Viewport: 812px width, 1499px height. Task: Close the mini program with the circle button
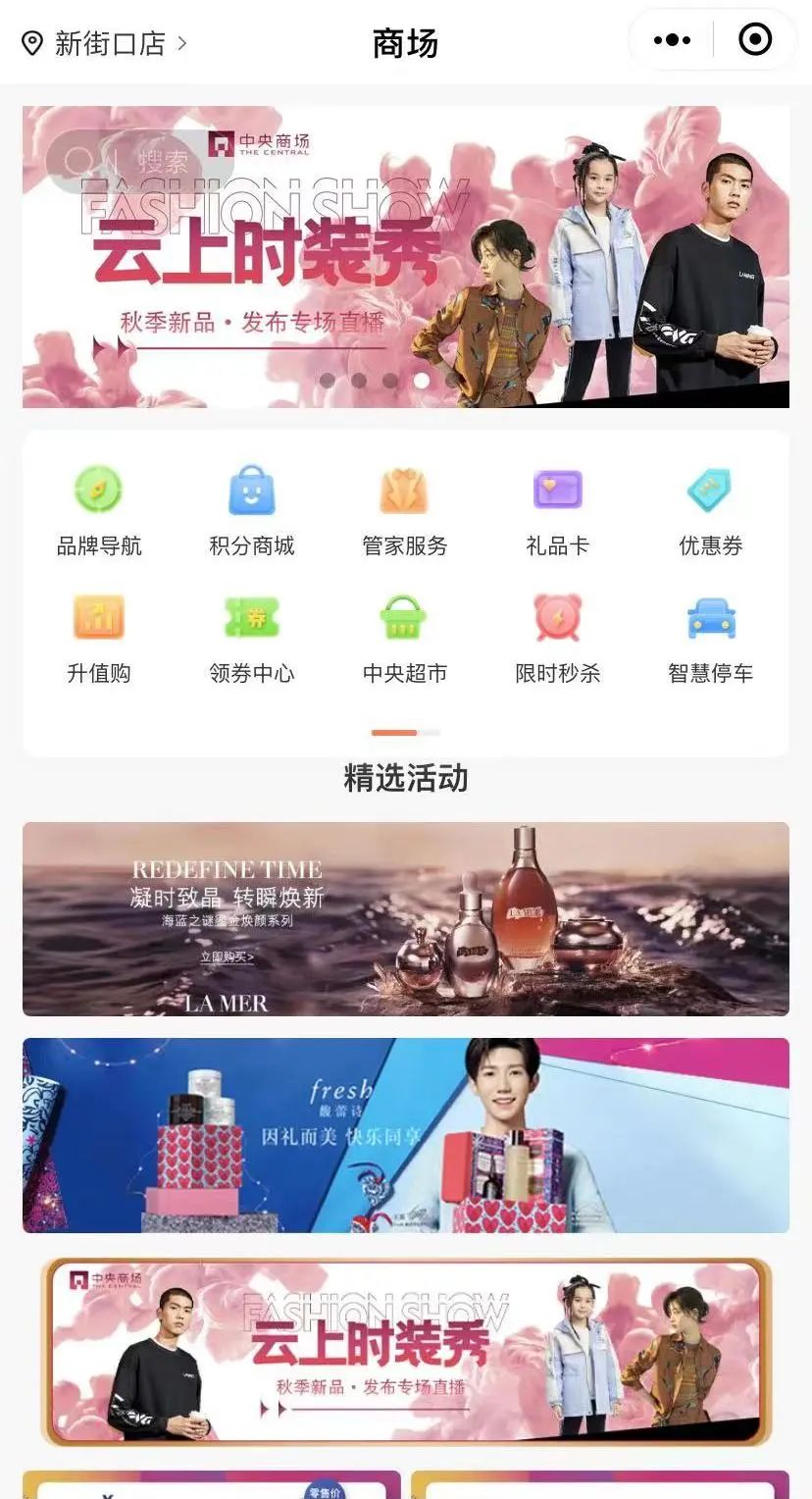pos(754,40)
